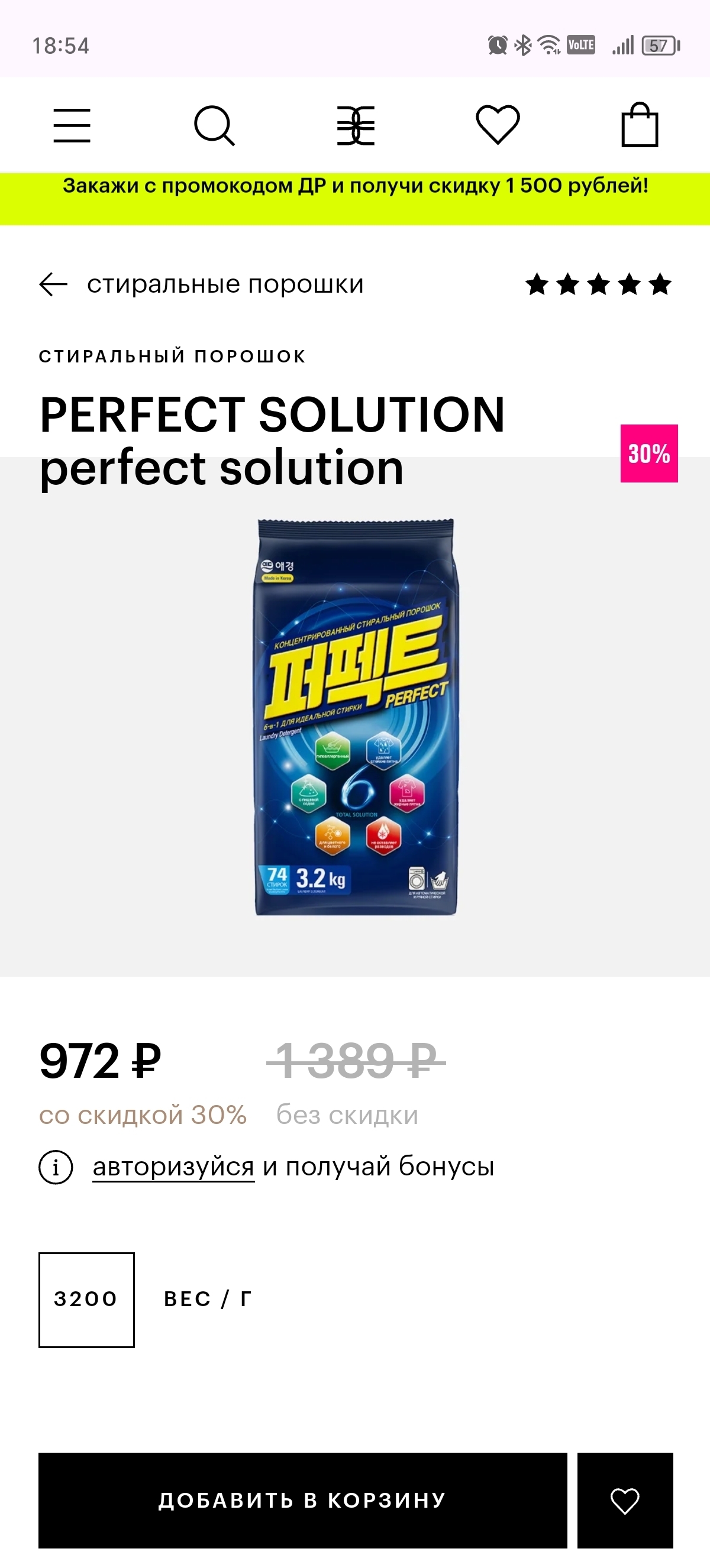Image resolution: width=710 pixels, height=1568 pixels.
Task: Open the favorites heart in top bar
Action: coord(498,125)
